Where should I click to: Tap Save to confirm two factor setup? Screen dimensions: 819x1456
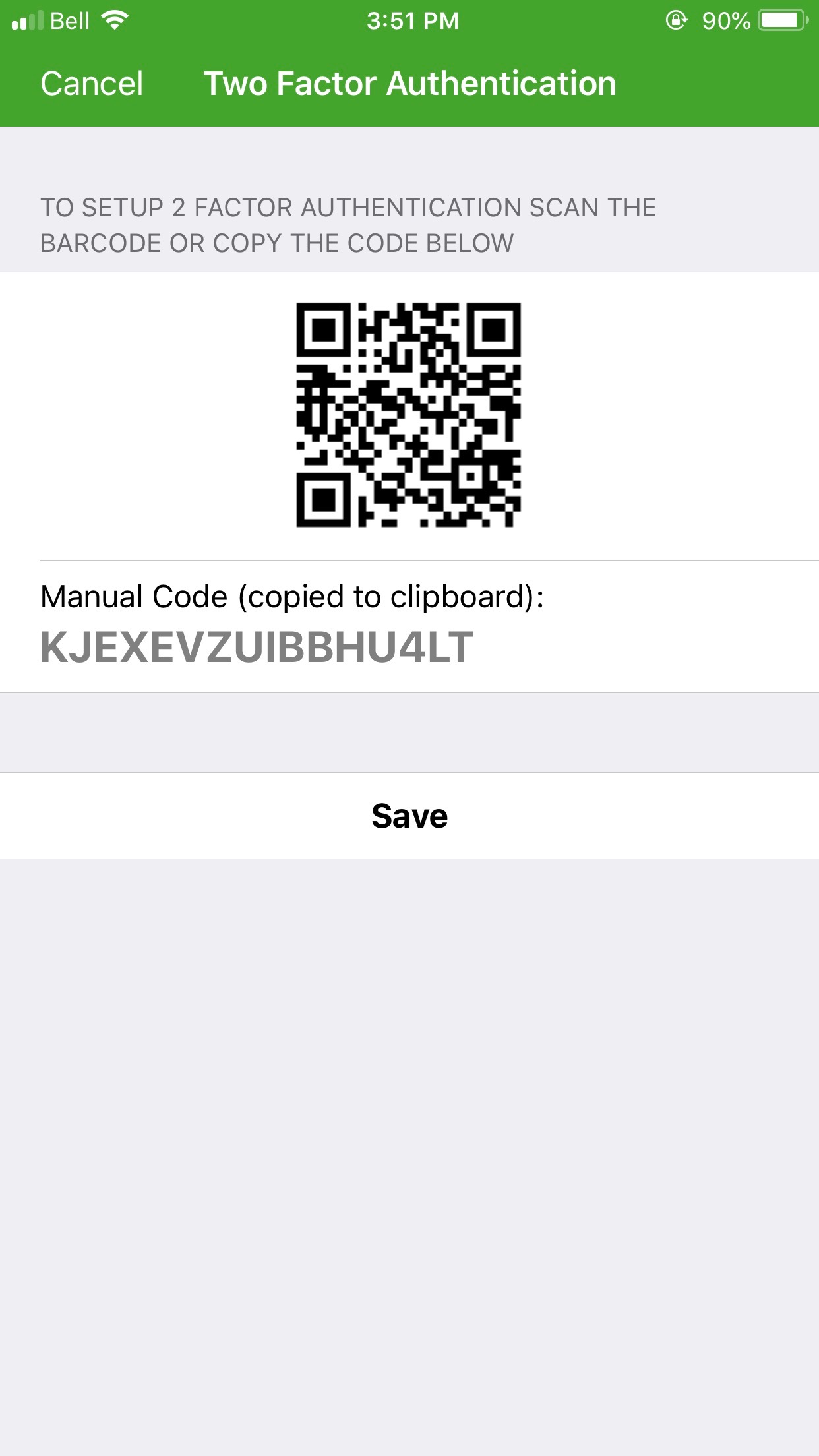[409, 816]
